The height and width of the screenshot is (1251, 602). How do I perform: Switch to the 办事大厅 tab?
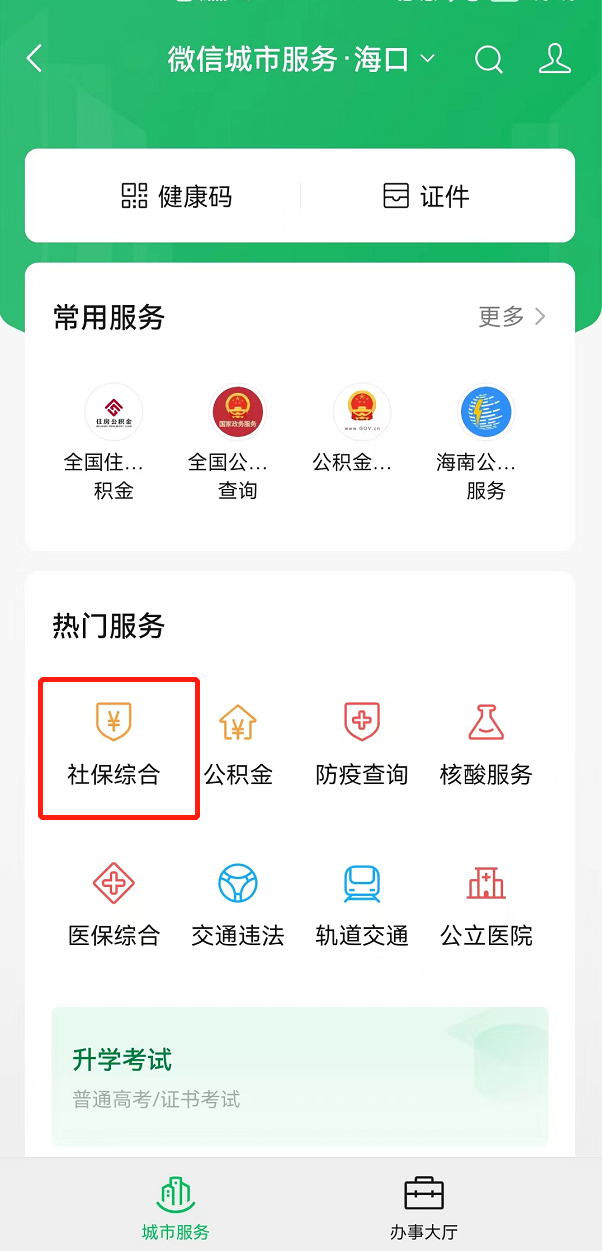(x=424, y=1206)
